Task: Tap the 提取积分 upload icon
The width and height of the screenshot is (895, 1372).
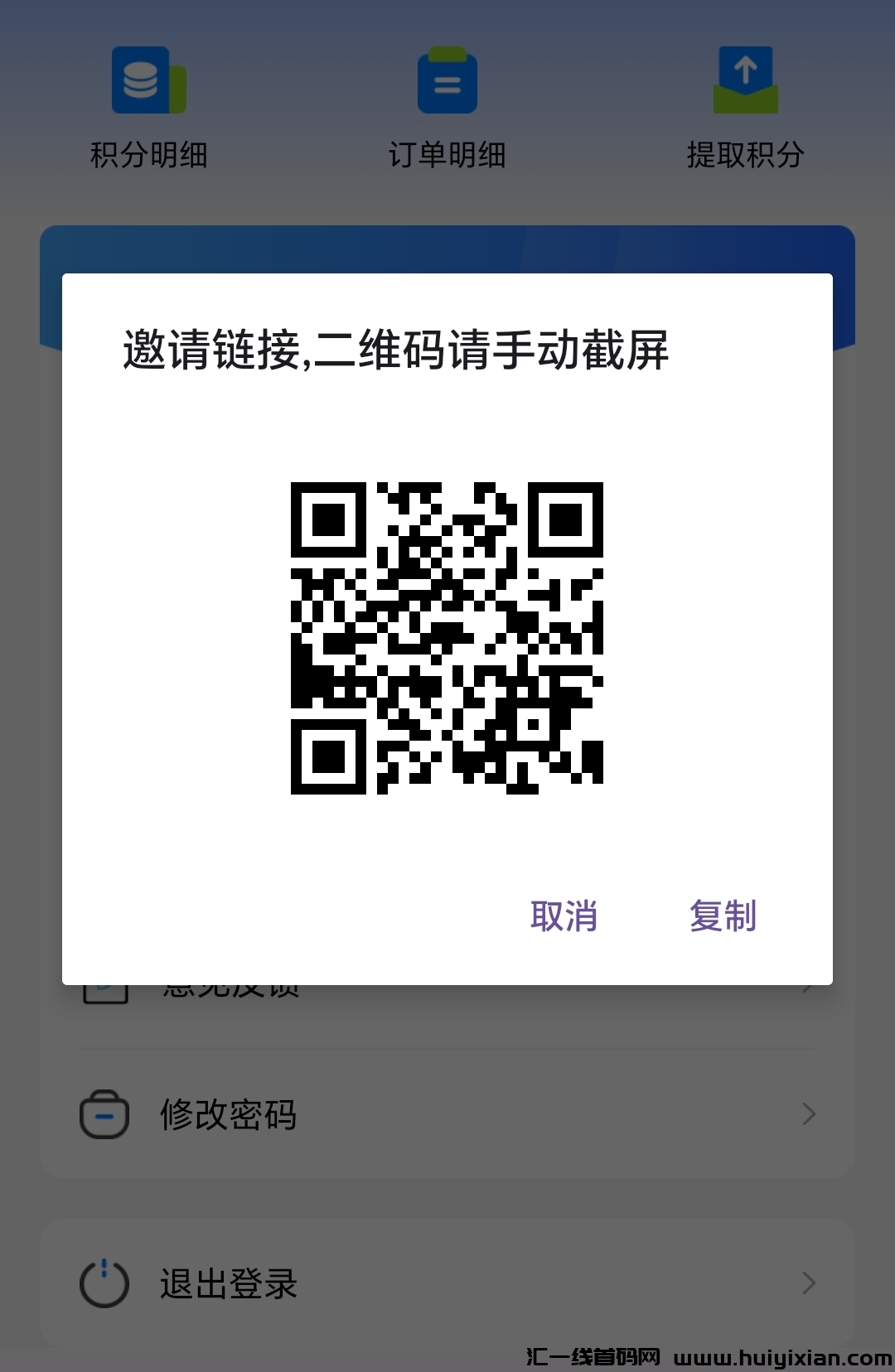Action: 744,79
